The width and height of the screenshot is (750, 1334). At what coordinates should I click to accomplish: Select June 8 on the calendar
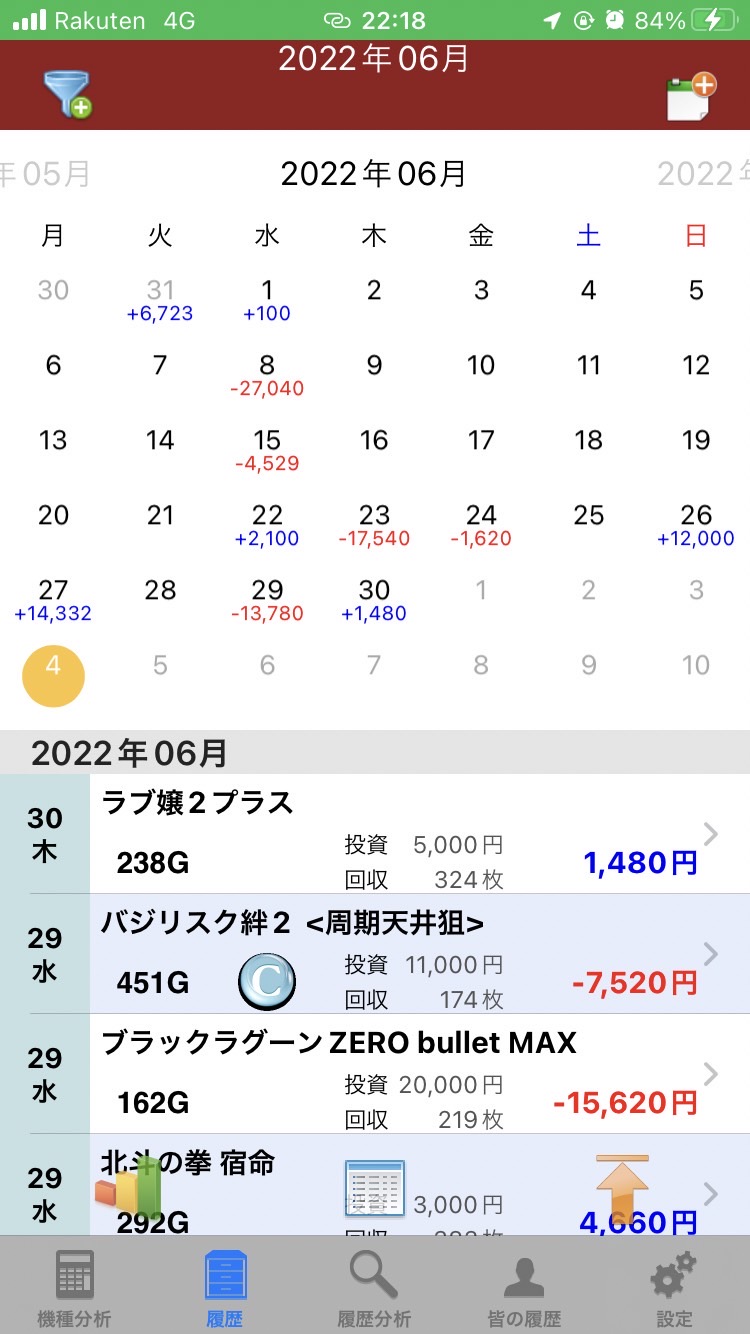[267, 375]
